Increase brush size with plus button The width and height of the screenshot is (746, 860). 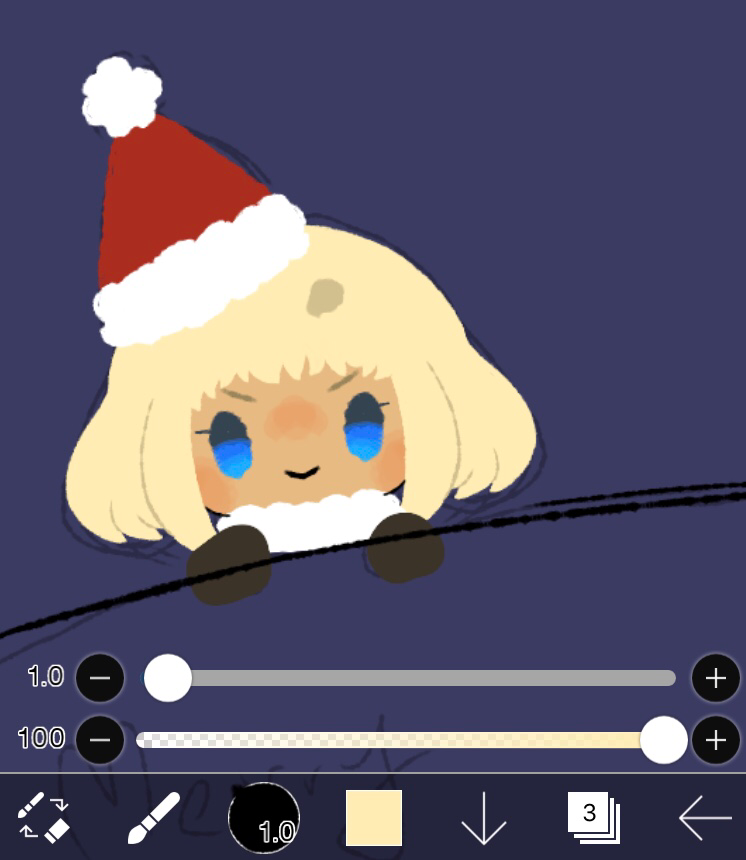click(x=715, y=678)
